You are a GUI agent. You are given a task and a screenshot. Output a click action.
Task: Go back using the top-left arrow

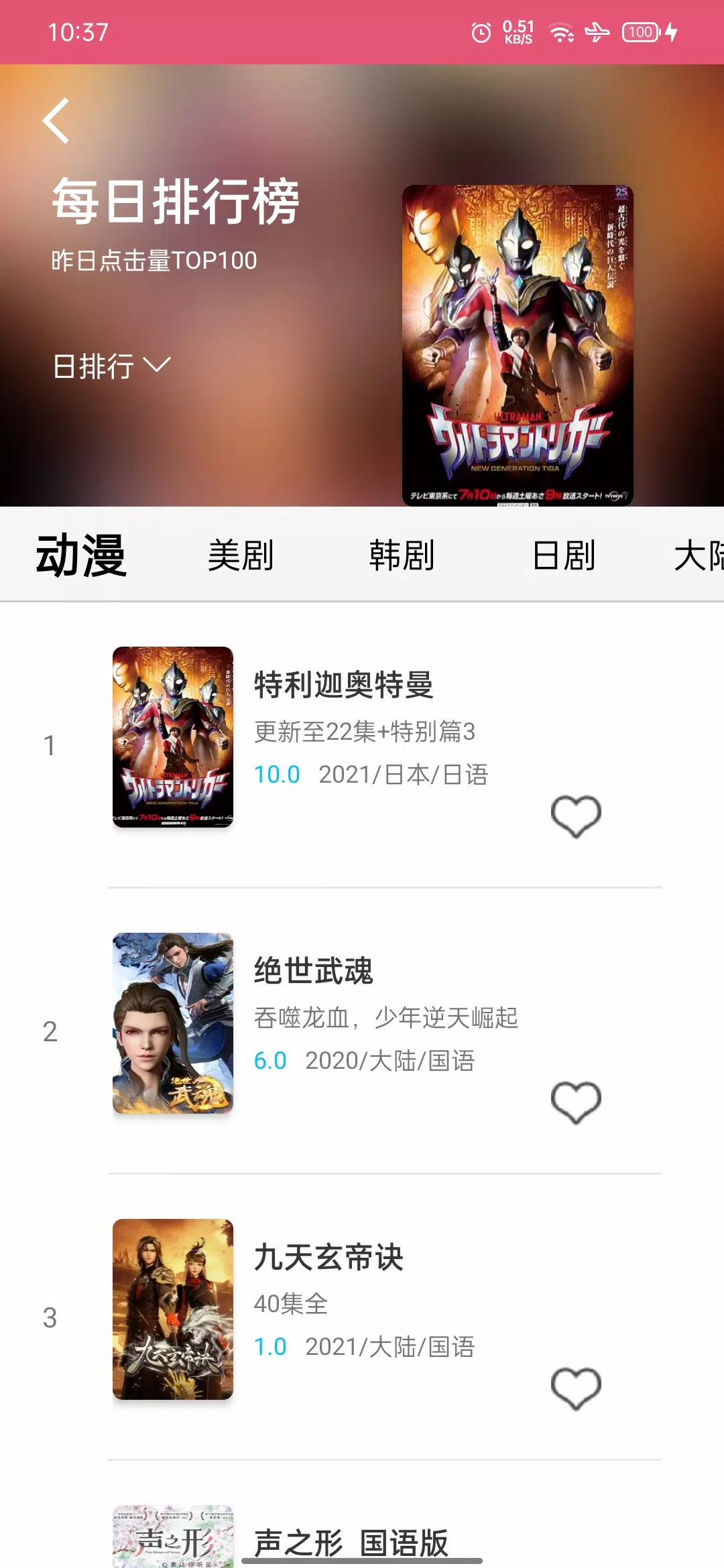pyautogui.click(x=56, y=121)
